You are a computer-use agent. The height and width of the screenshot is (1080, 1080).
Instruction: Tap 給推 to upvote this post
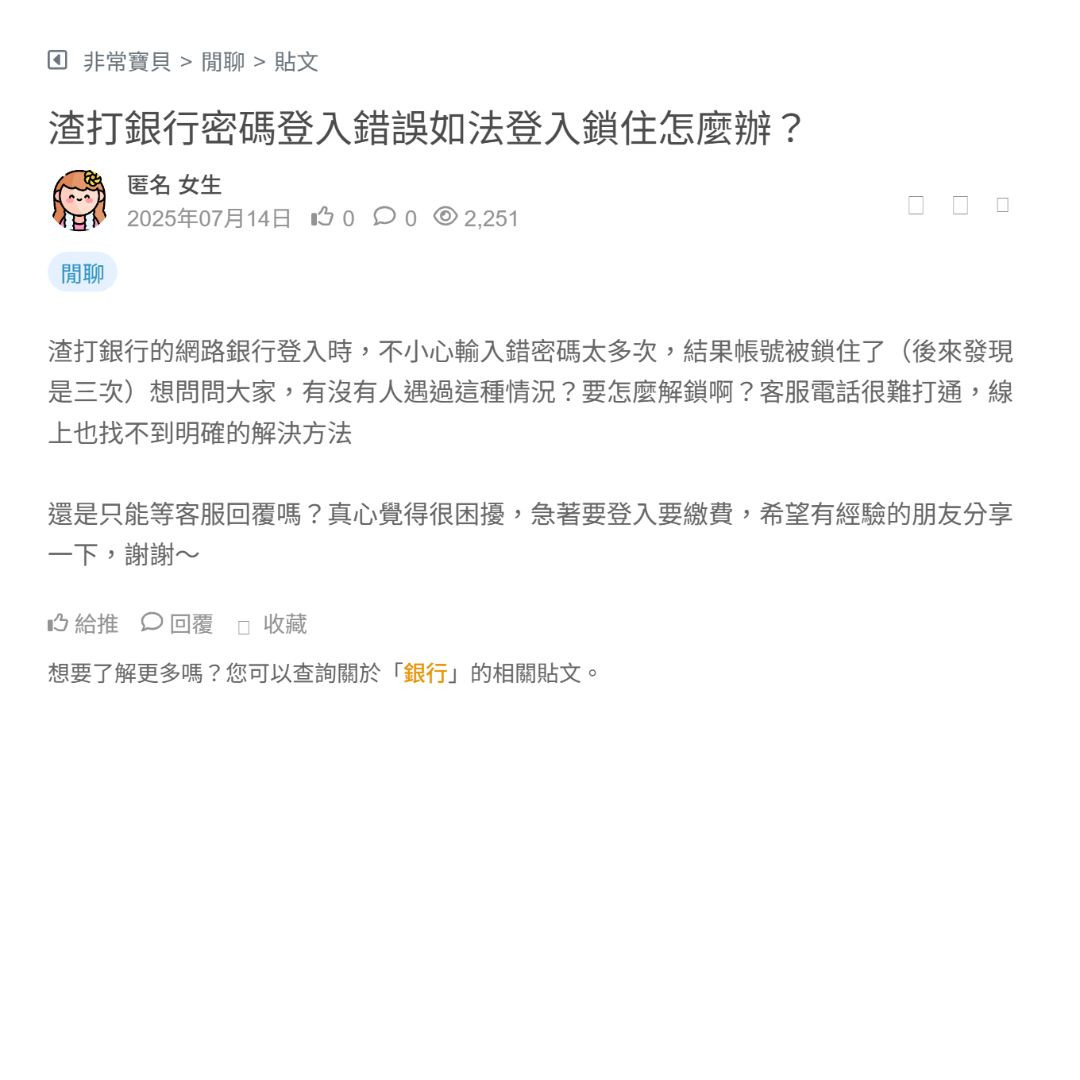pos(83,624)
